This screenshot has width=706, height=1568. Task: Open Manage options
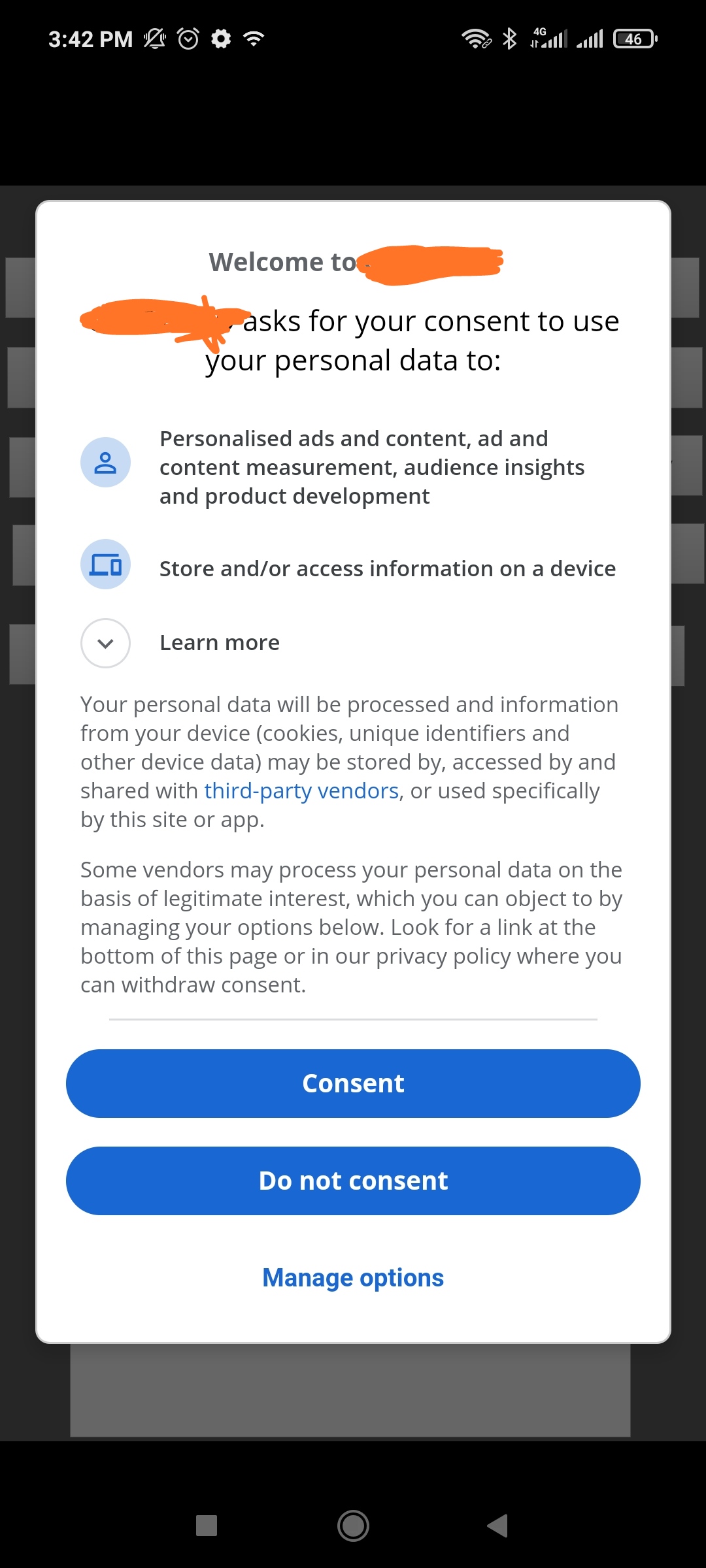(353, 1277)
